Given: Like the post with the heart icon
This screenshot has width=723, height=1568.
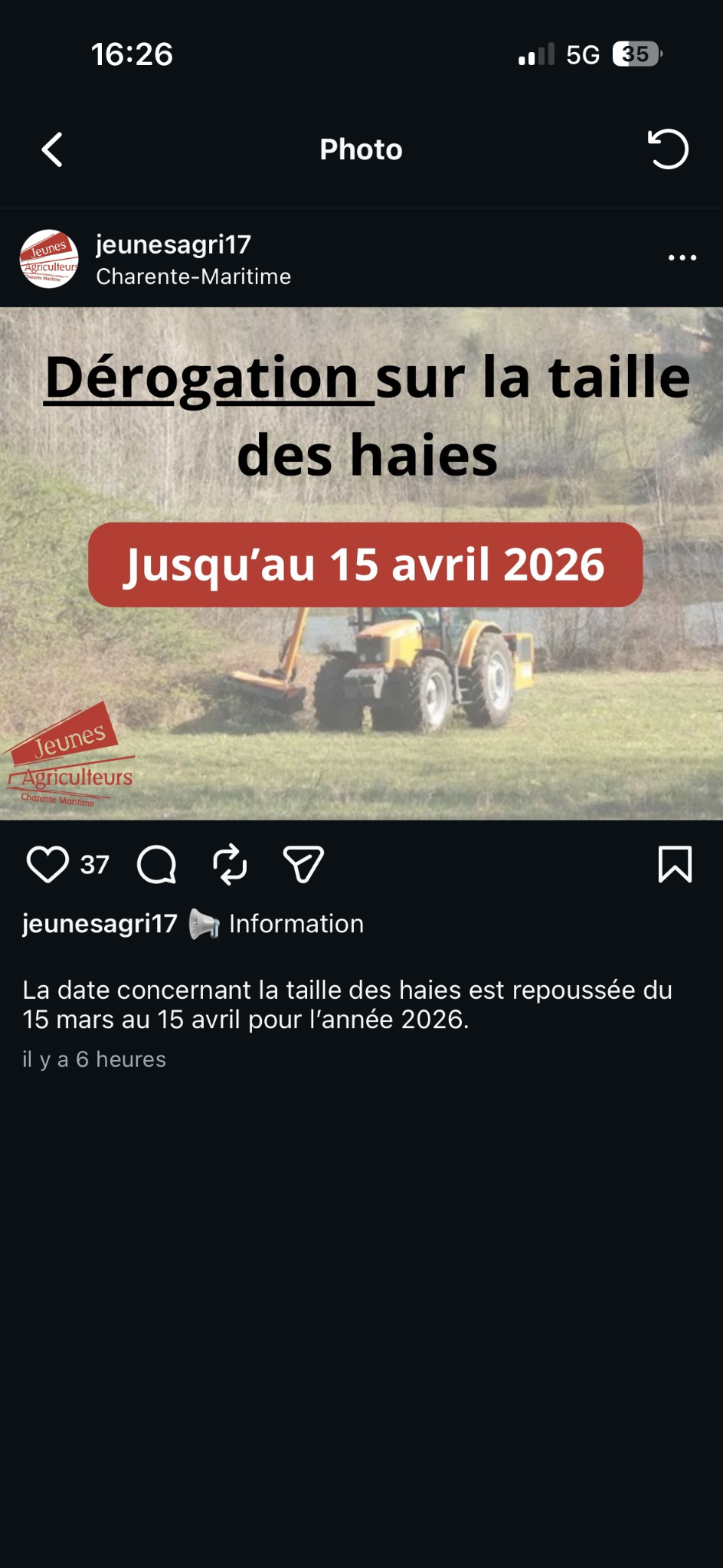Looking at the screenshot, I should (x=47, y=865).
